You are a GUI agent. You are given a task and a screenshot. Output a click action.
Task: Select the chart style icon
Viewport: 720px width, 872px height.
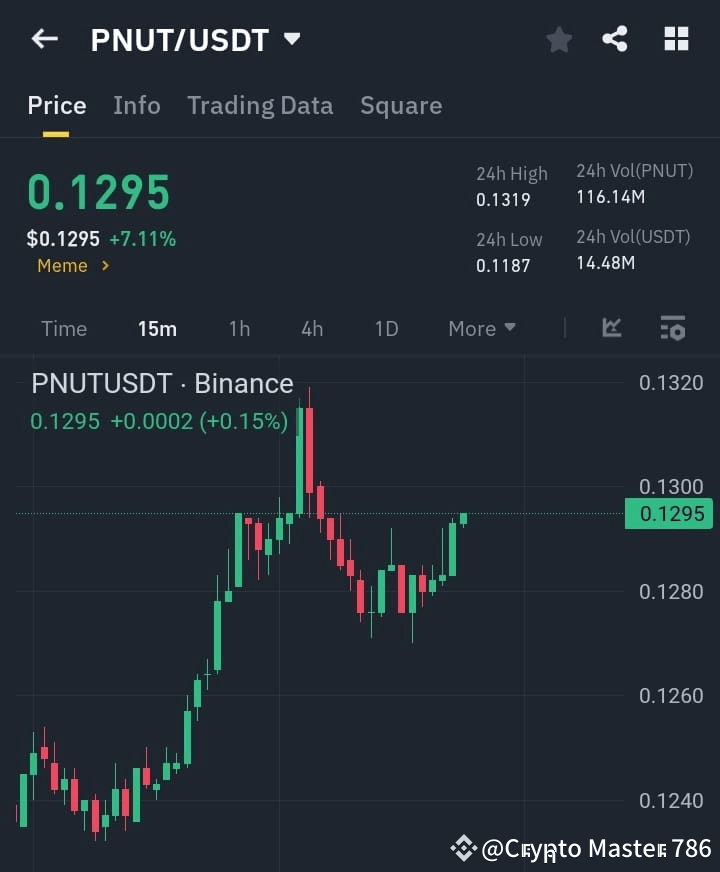(x=611, y=328)
